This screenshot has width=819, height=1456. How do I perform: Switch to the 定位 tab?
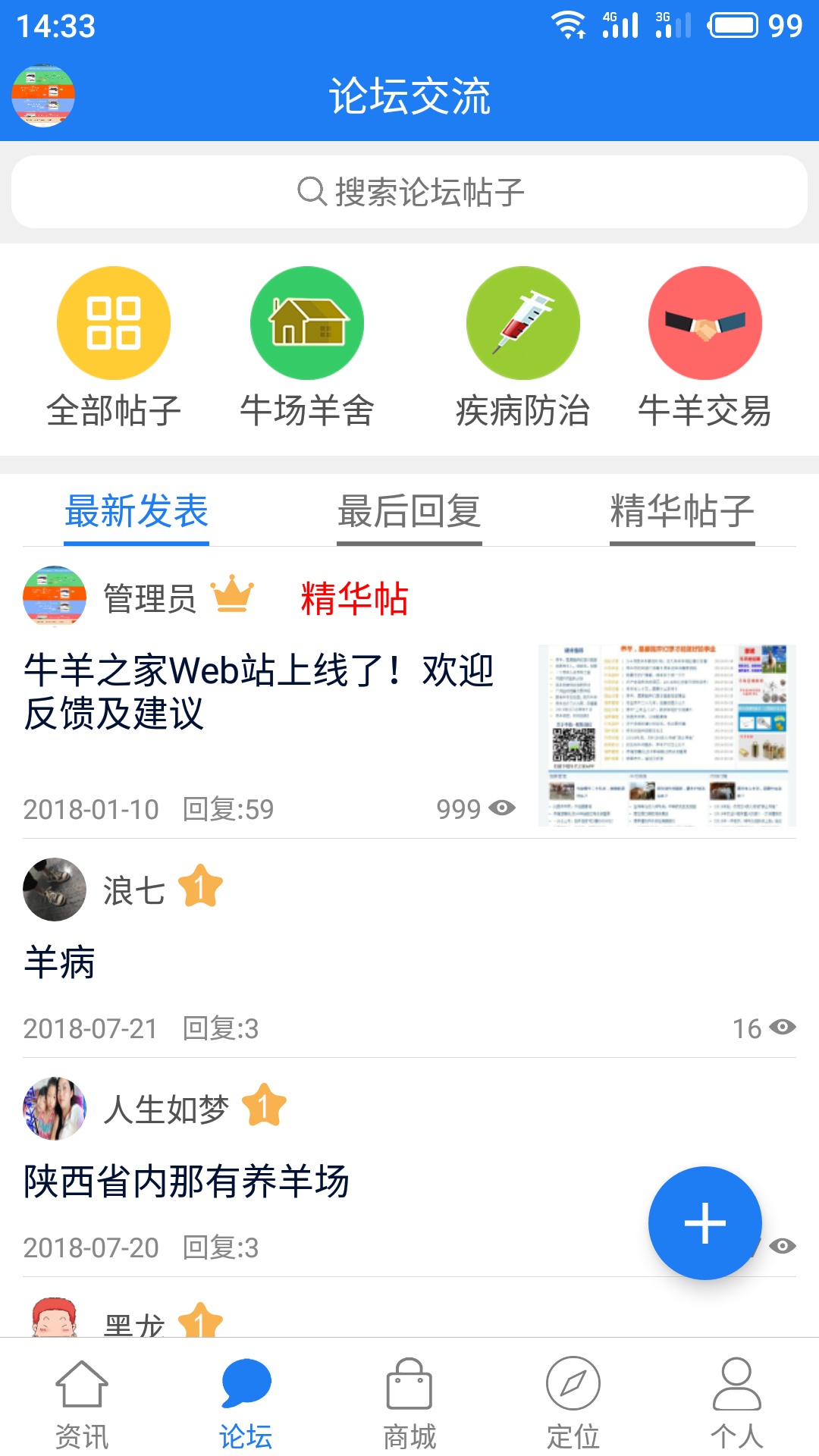[573, 1404]
